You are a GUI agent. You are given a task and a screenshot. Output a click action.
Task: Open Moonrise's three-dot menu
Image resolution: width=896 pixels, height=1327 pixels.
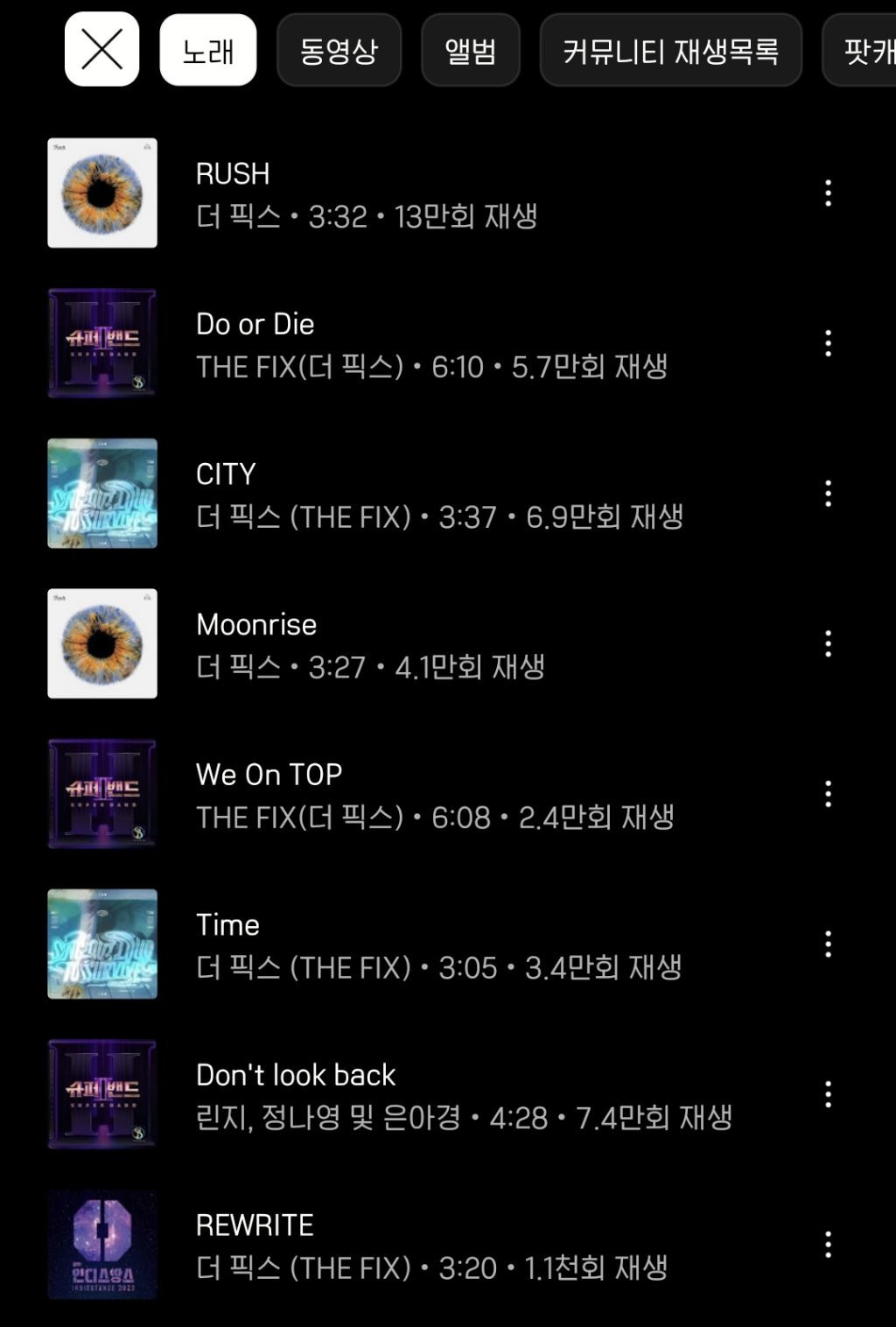tap(829, 645)
